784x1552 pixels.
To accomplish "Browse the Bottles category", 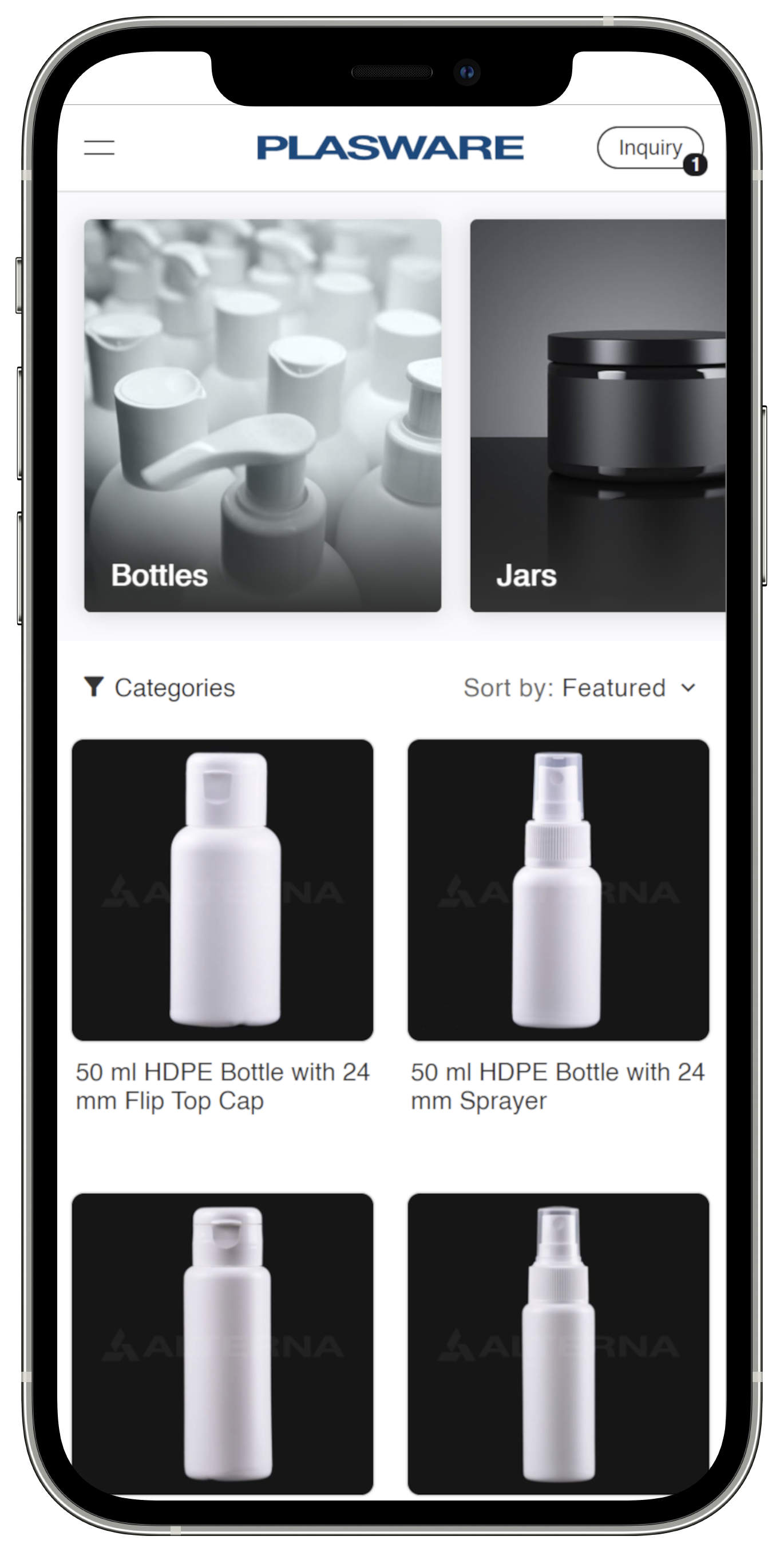I will coord(263,415).
